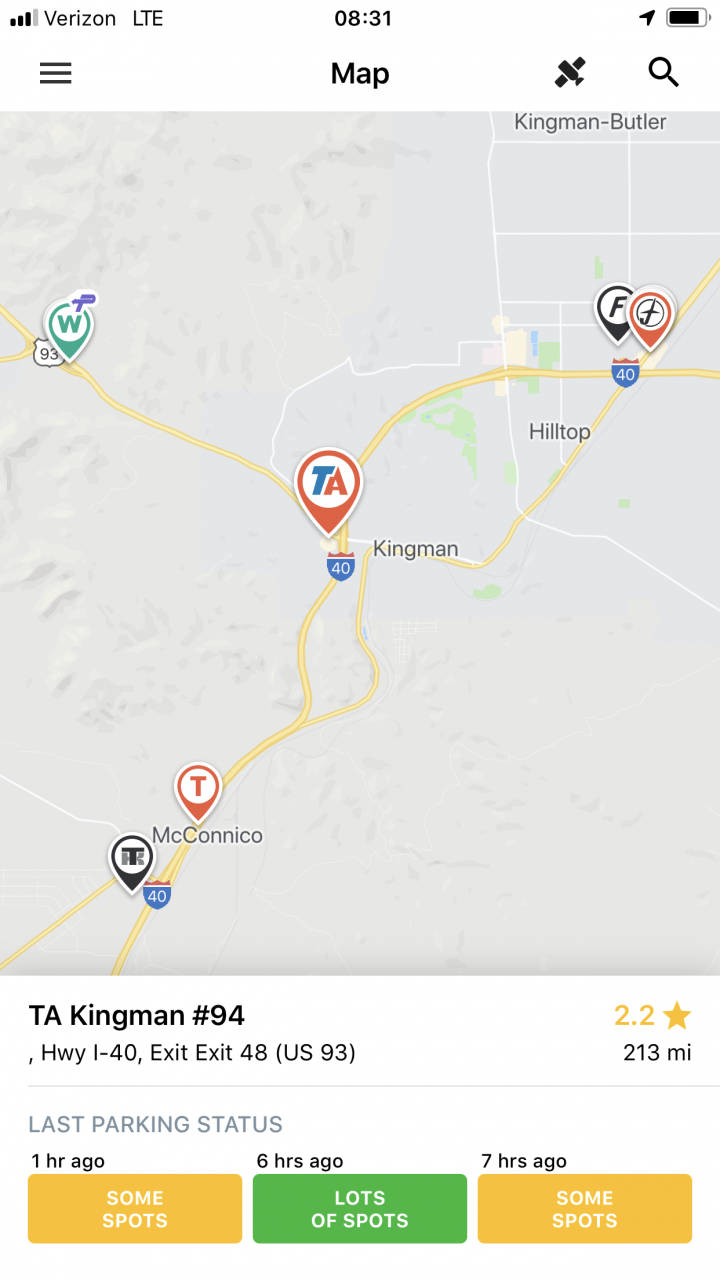Open the hamburger menu

pos(55,73)
